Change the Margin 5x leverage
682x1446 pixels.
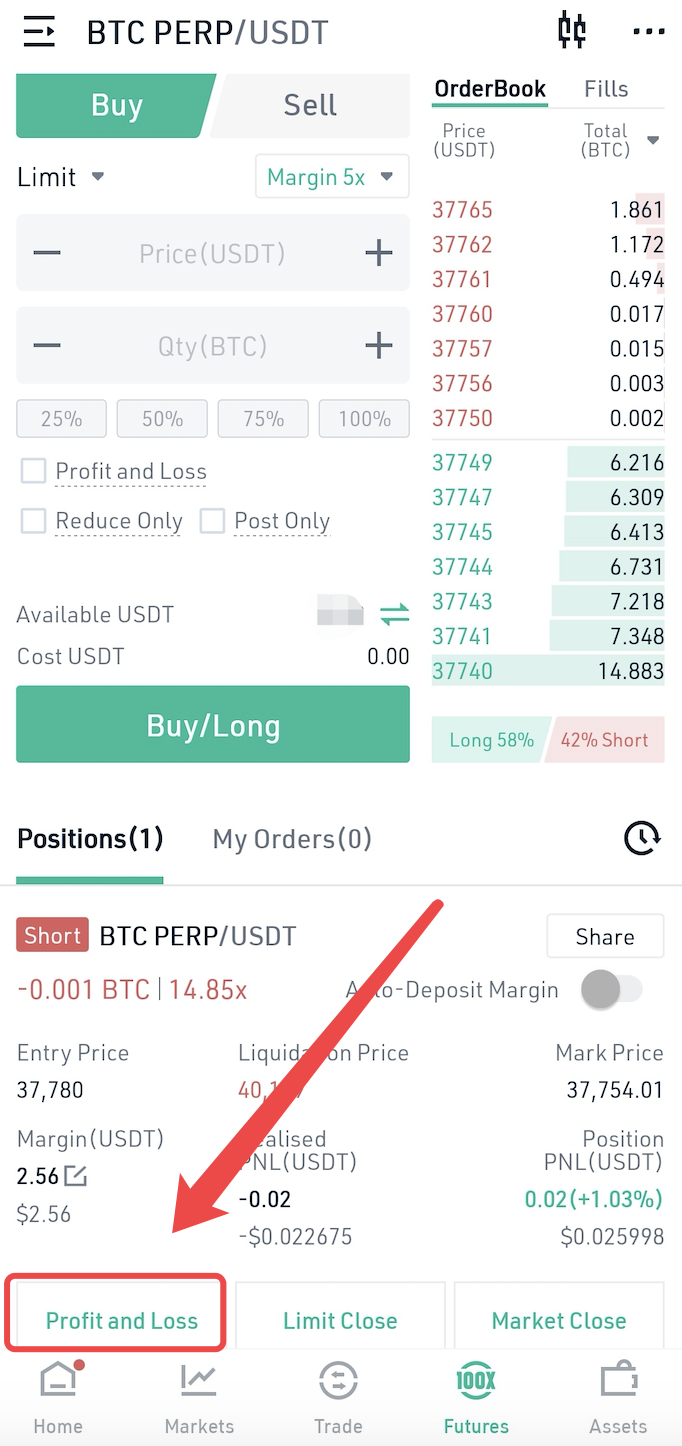pyautogui.click(x=332, y=178)
